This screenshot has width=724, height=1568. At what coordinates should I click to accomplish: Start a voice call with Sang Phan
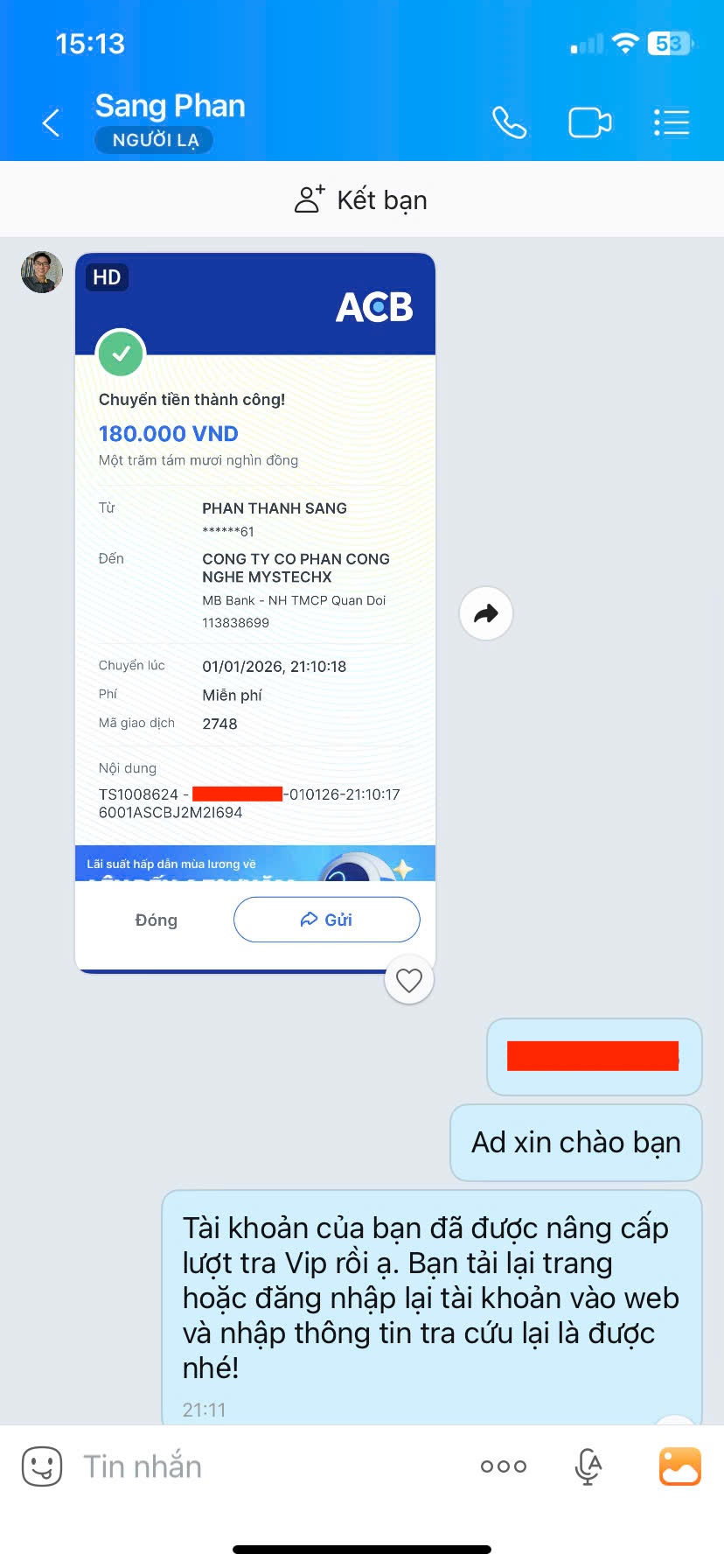point(509,122)
